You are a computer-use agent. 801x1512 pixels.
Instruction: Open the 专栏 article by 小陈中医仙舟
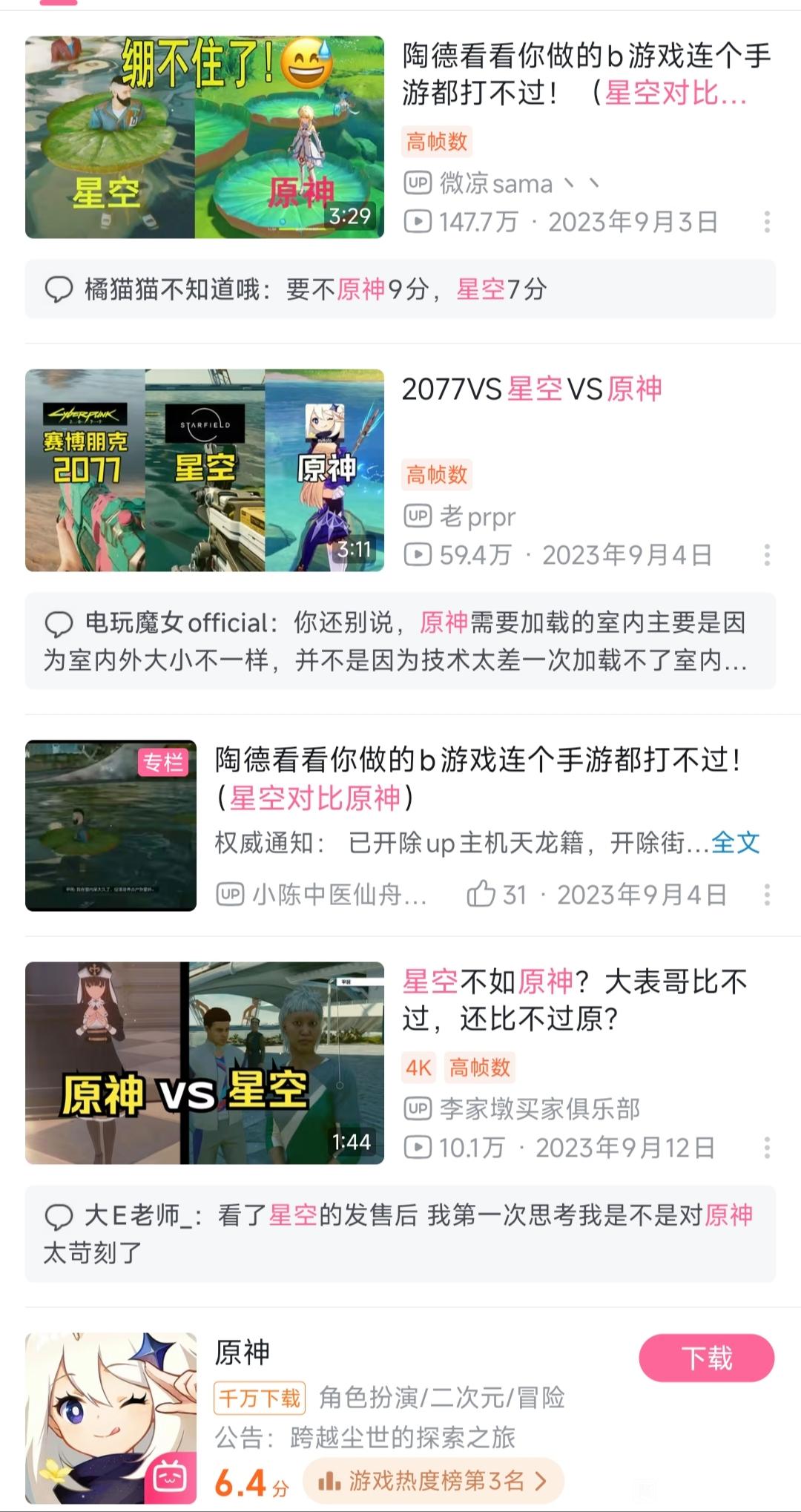[111, 825]
